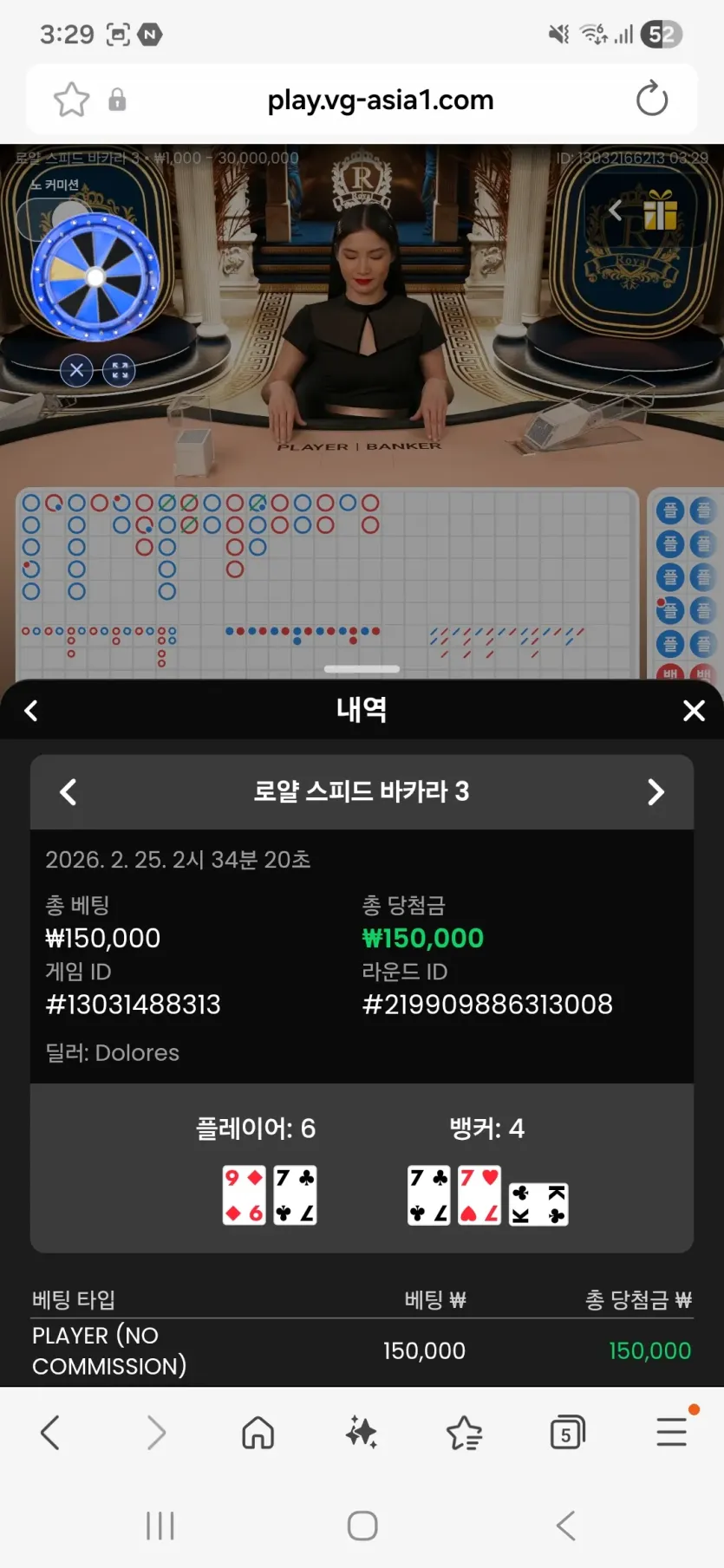
Task: Open the browser hamburger menu
Action: [671, 1431]
